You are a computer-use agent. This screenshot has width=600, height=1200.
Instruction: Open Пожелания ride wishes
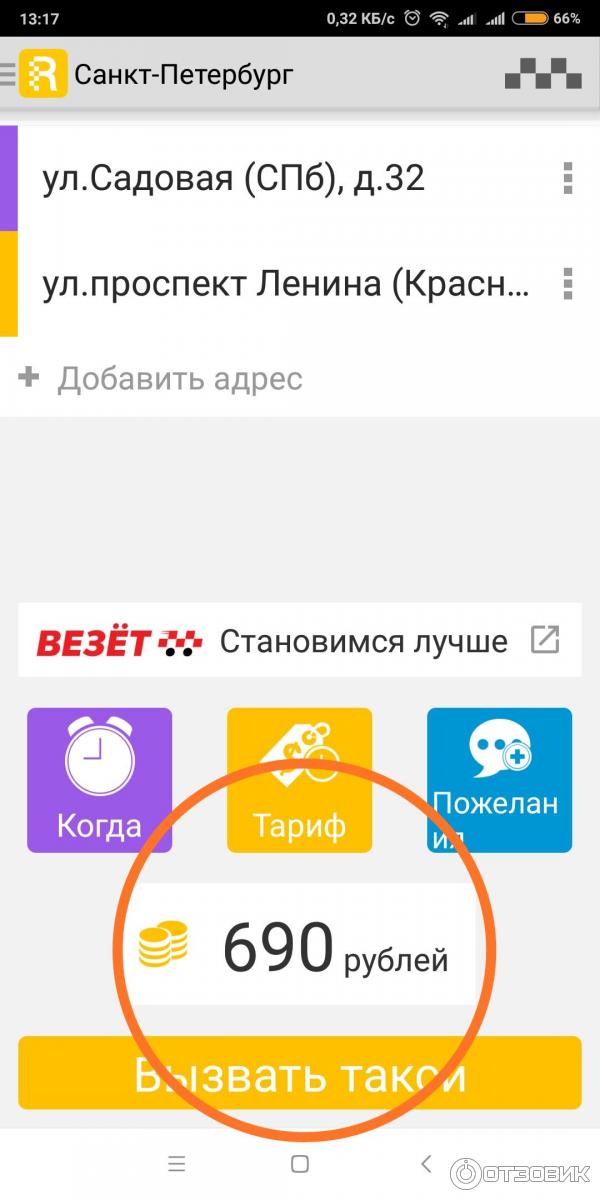point(499,780)
